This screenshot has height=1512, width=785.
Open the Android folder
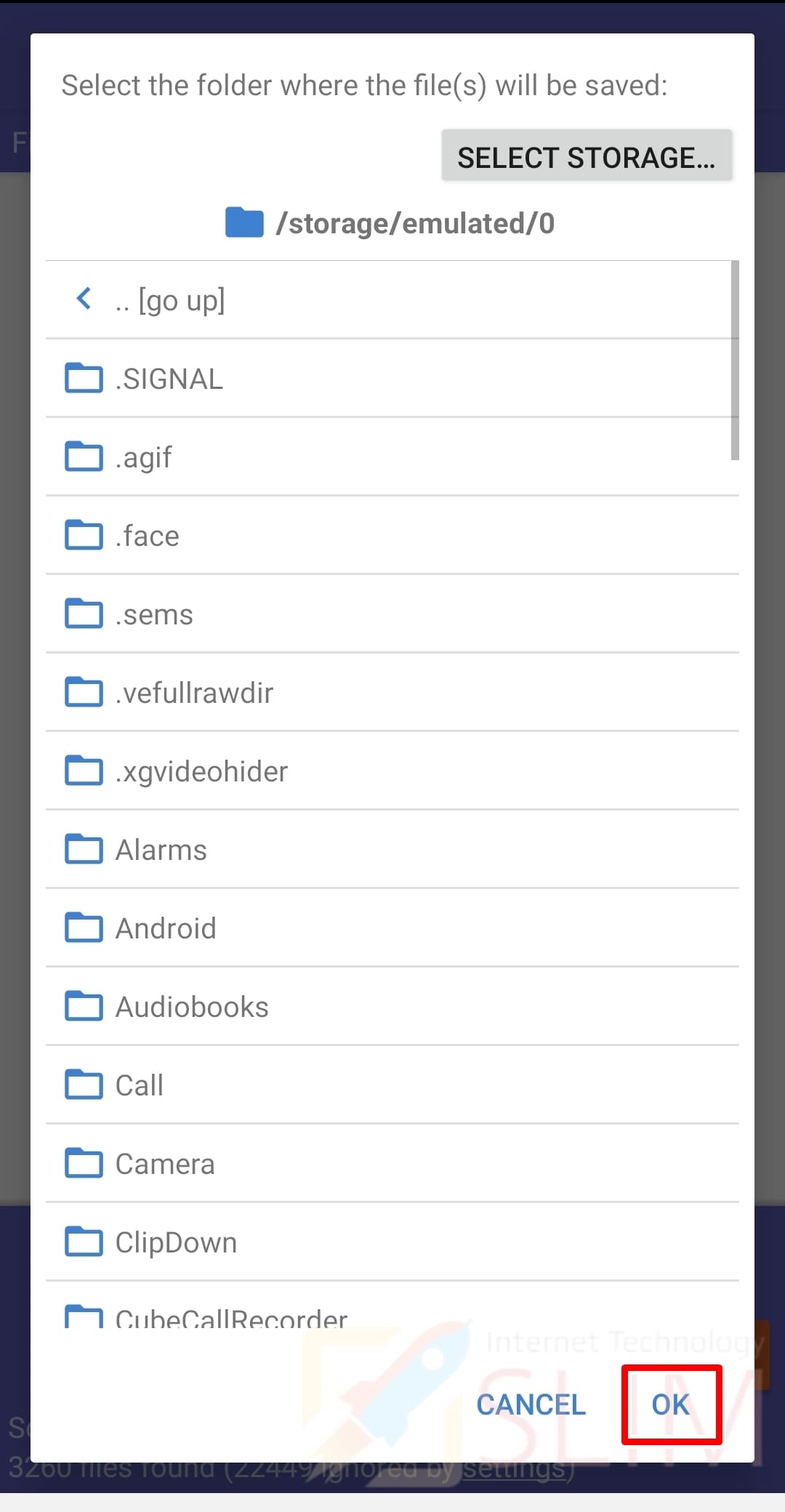click(x=392, y=928)
